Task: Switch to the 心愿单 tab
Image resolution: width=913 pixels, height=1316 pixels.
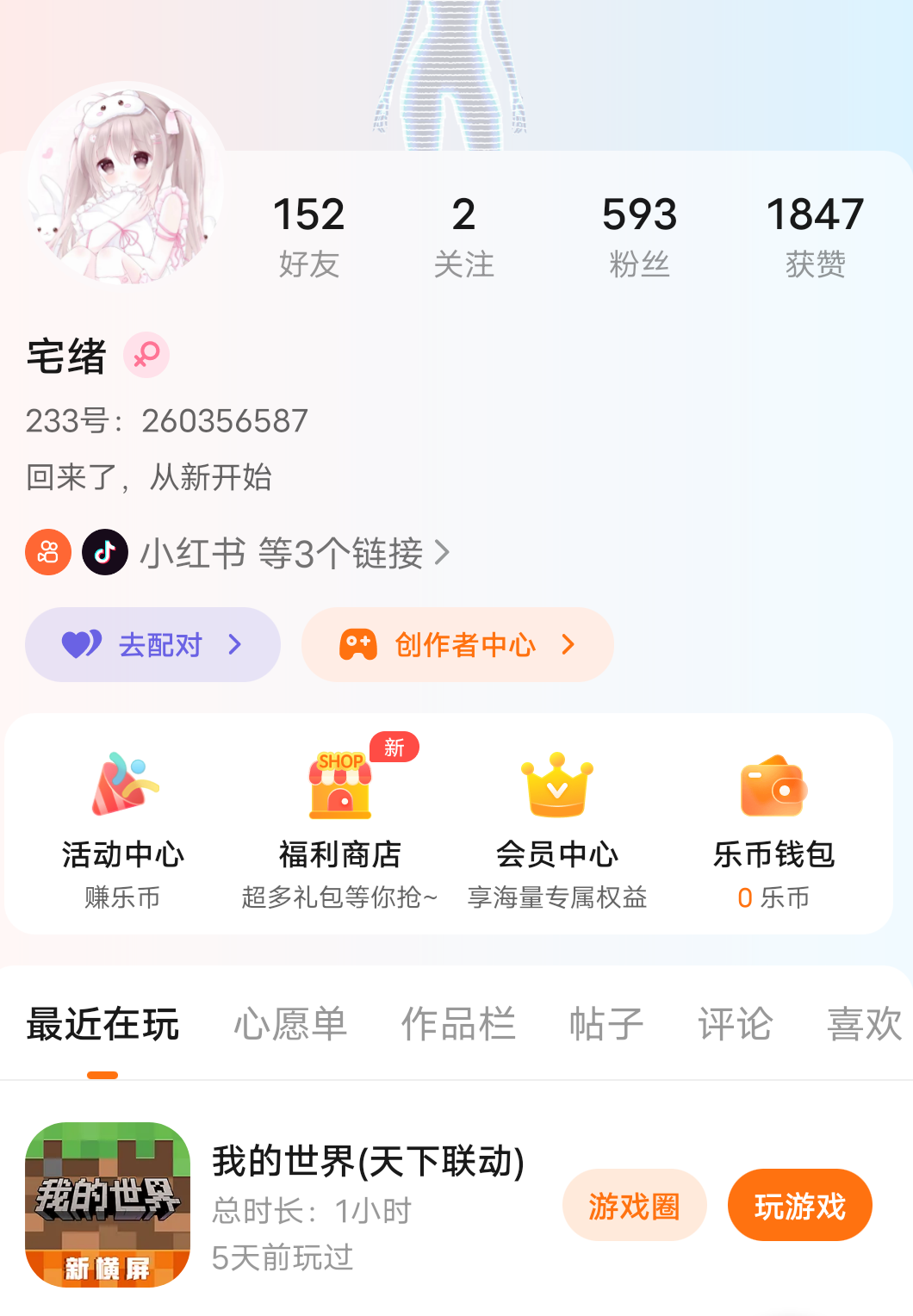Action: 290,1025
